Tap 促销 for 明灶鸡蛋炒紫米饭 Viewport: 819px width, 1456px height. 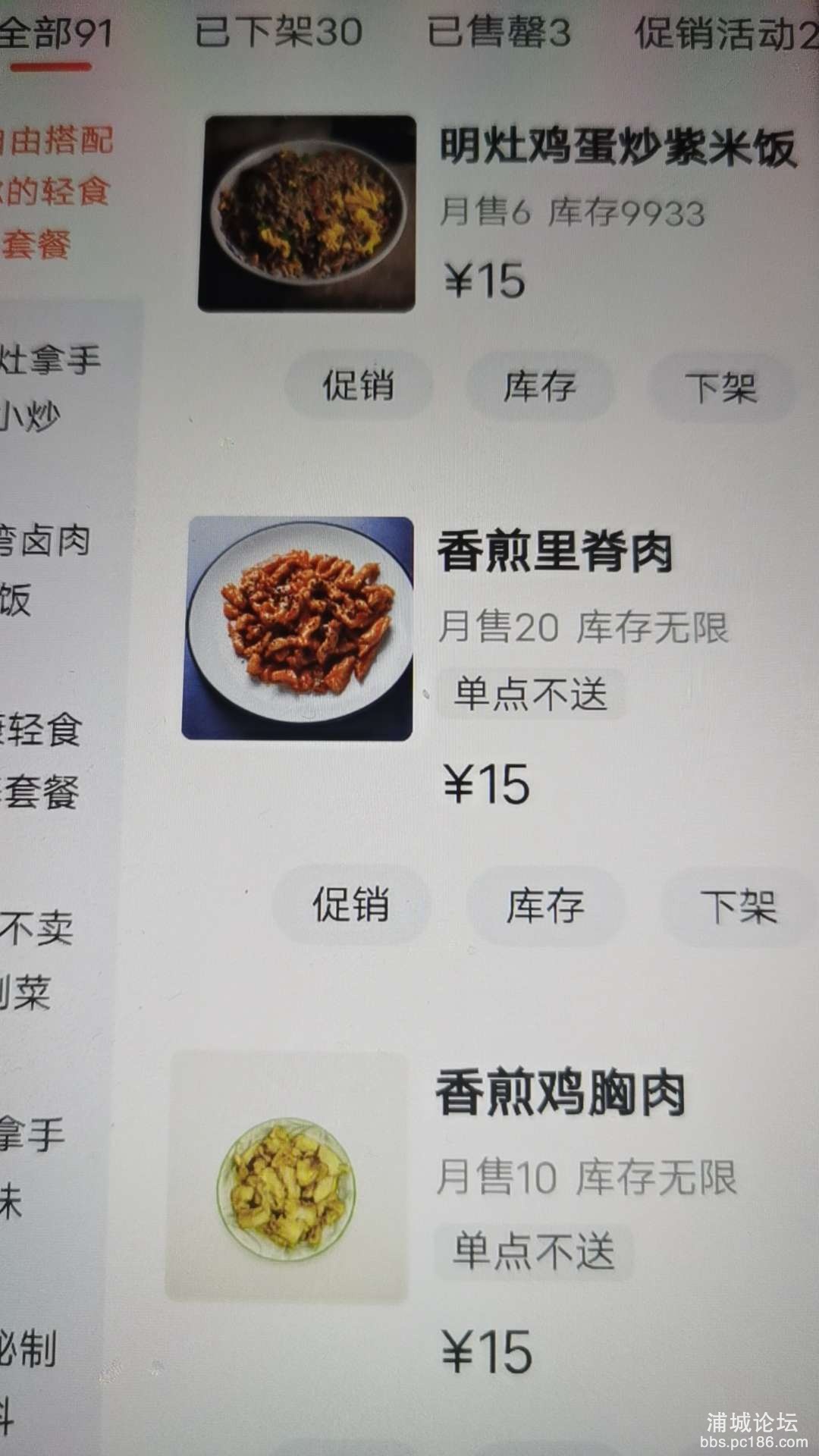(358, 385)
